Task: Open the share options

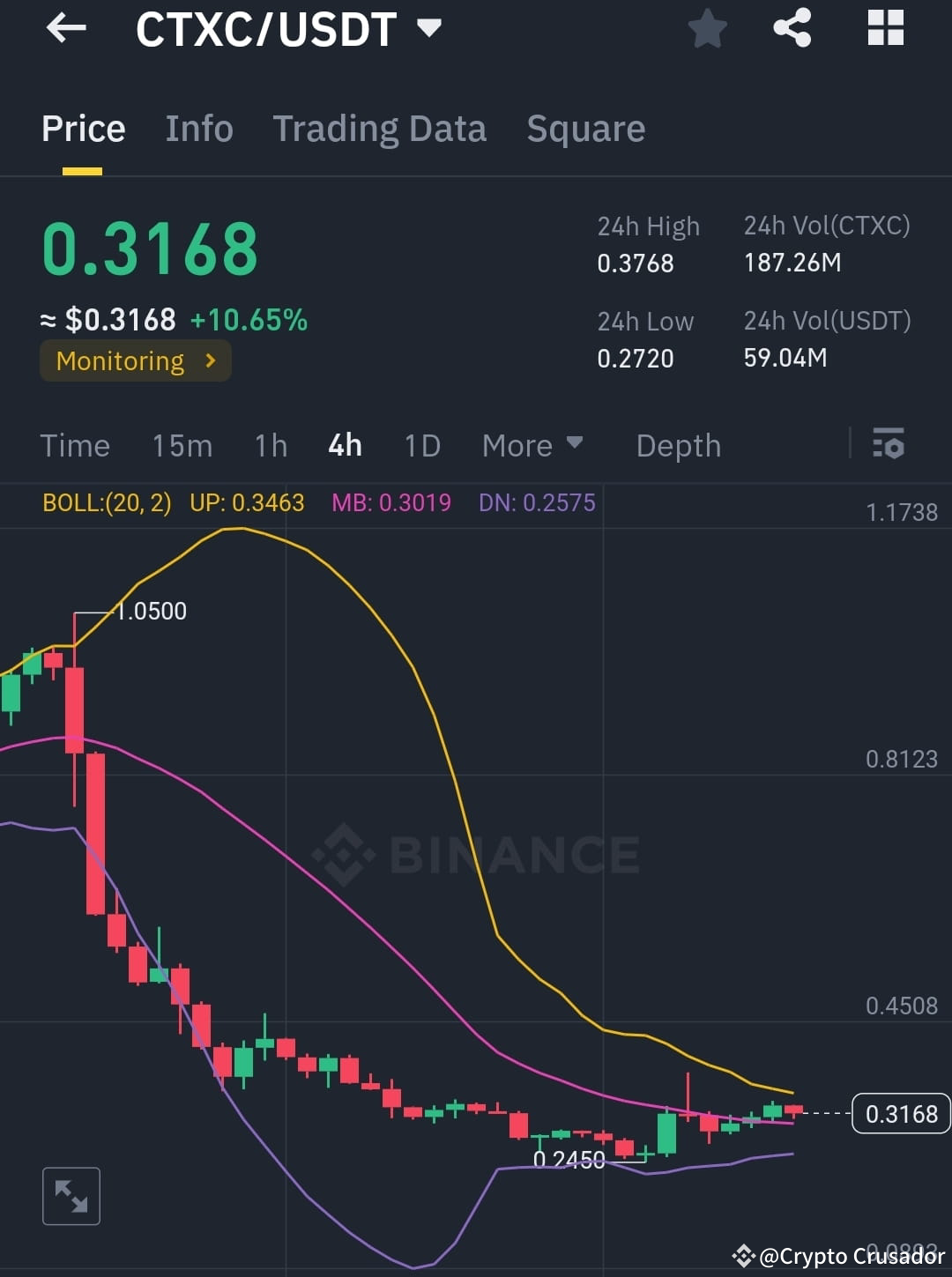Action: coord(792,28)
